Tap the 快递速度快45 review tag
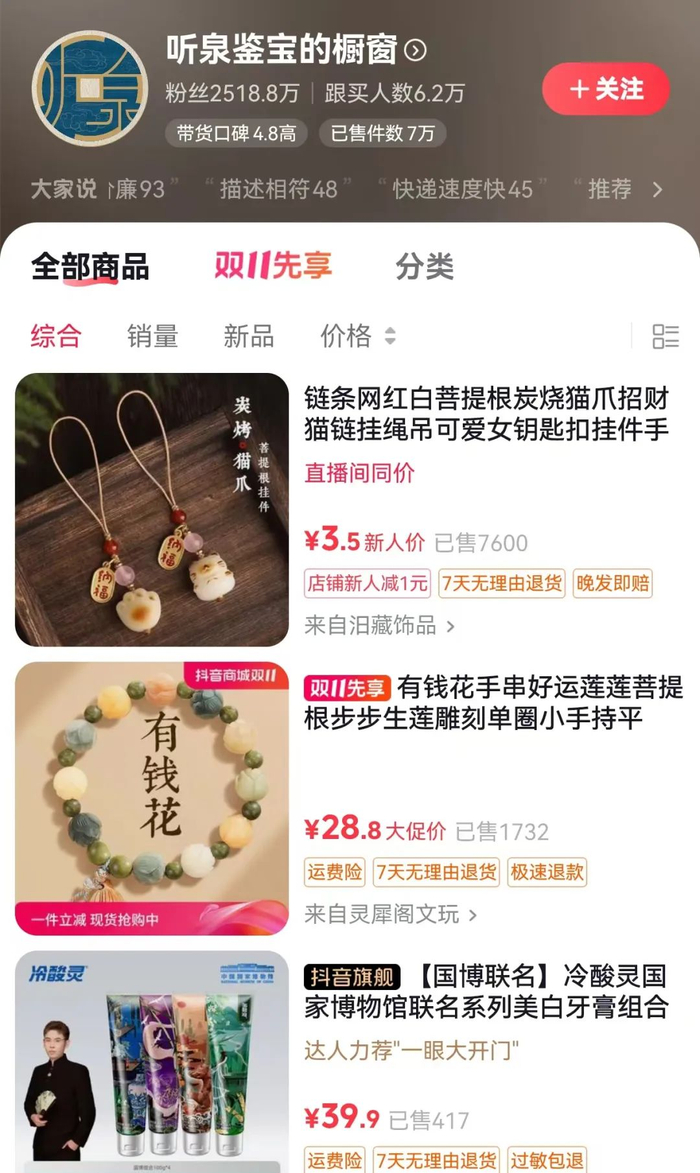Image resolution: width=700 pixels, height=1173 pixels. (x=462, y=189)
